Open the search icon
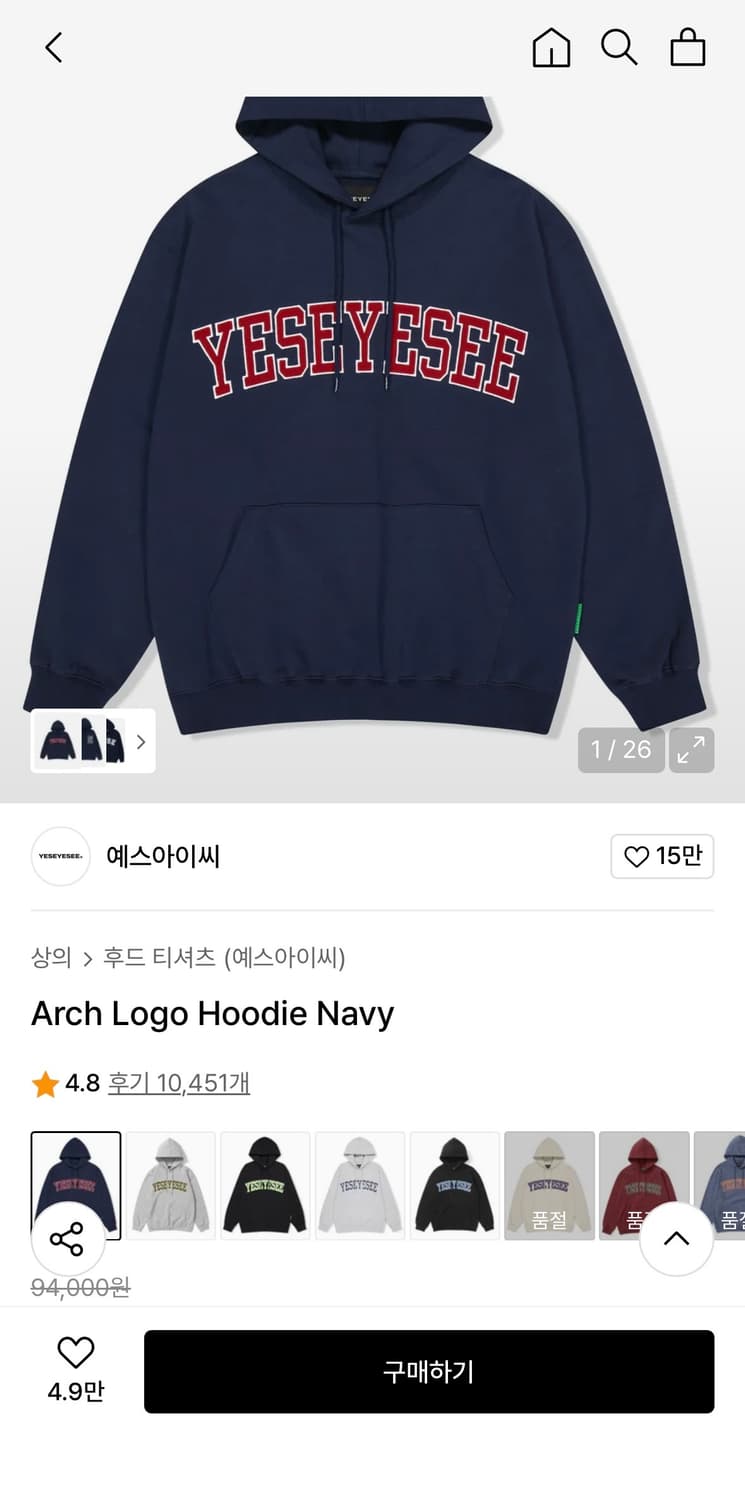The height and width of the screenshot is (1500, 745). tap(619, 46)
